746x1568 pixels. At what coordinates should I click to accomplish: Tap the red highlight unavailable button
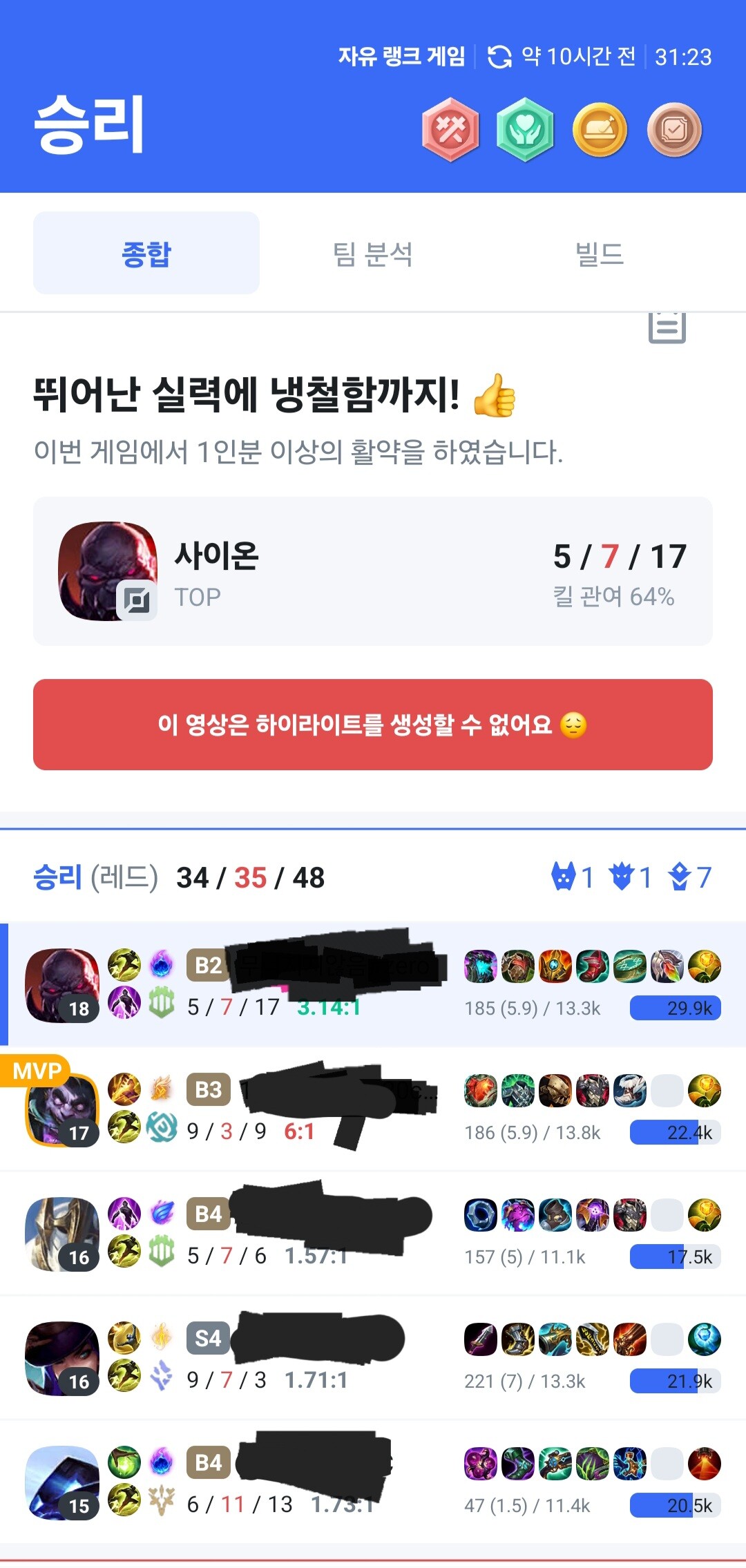(x=372, y=725)
